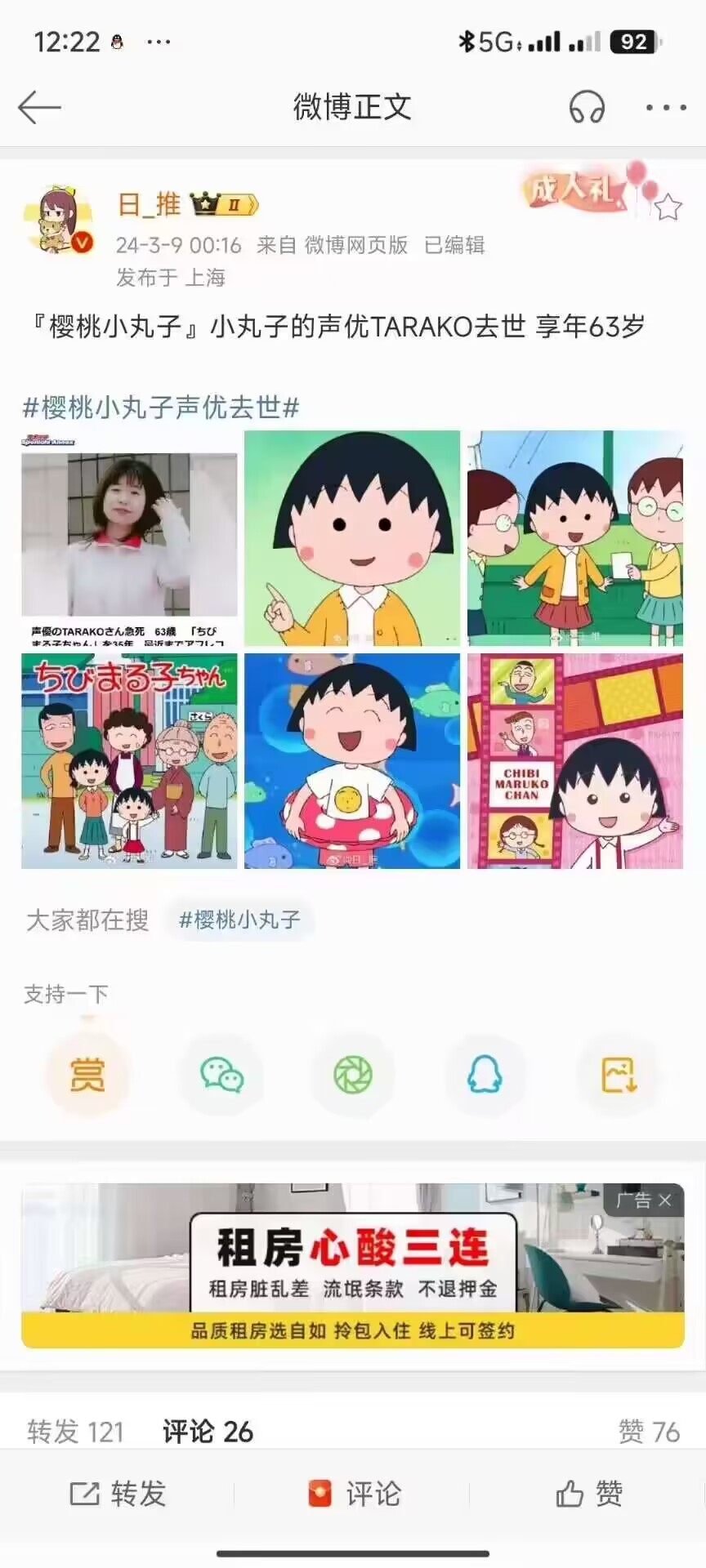
Task: Open hashtag #樱桃小丸子声优去世#
Action: [161, 407]
